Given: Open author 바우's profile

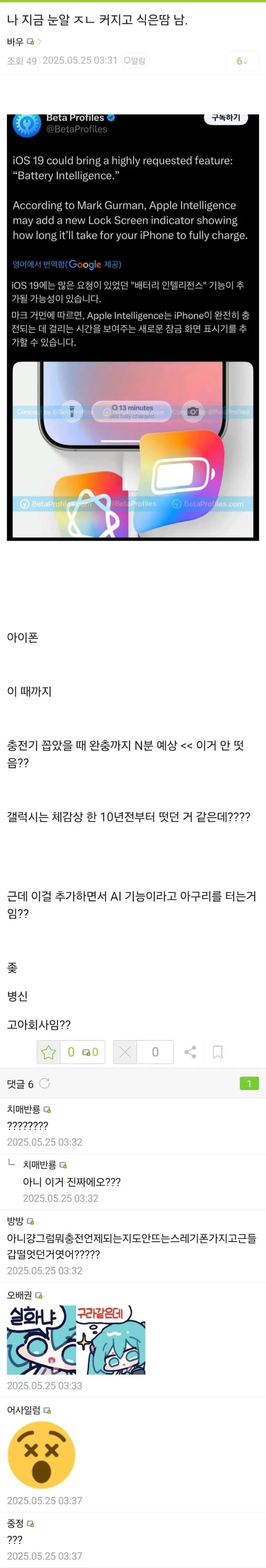Looking at the screenshot, I should [x=15, y=41].
